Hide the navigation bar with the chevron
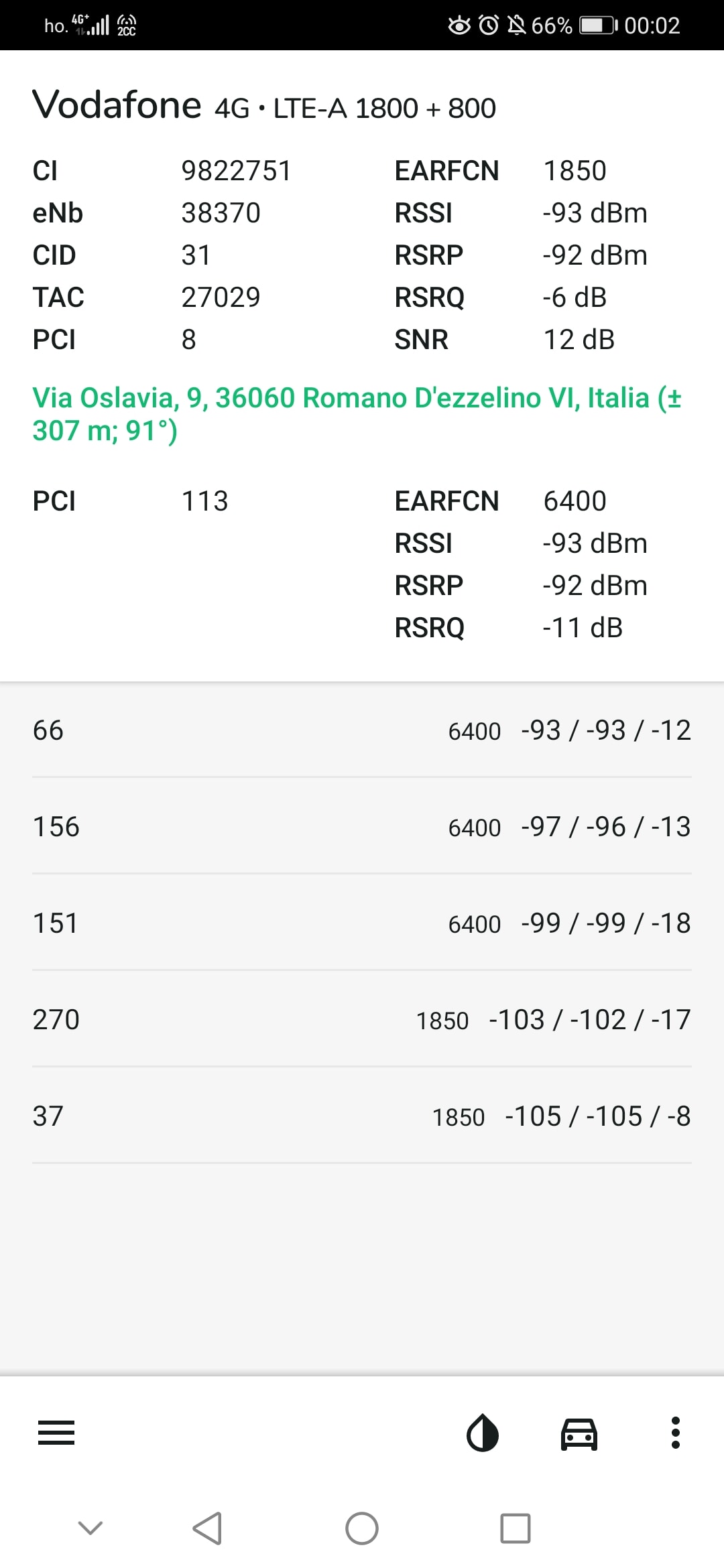724x1568 pixels. click(90, 1528)
